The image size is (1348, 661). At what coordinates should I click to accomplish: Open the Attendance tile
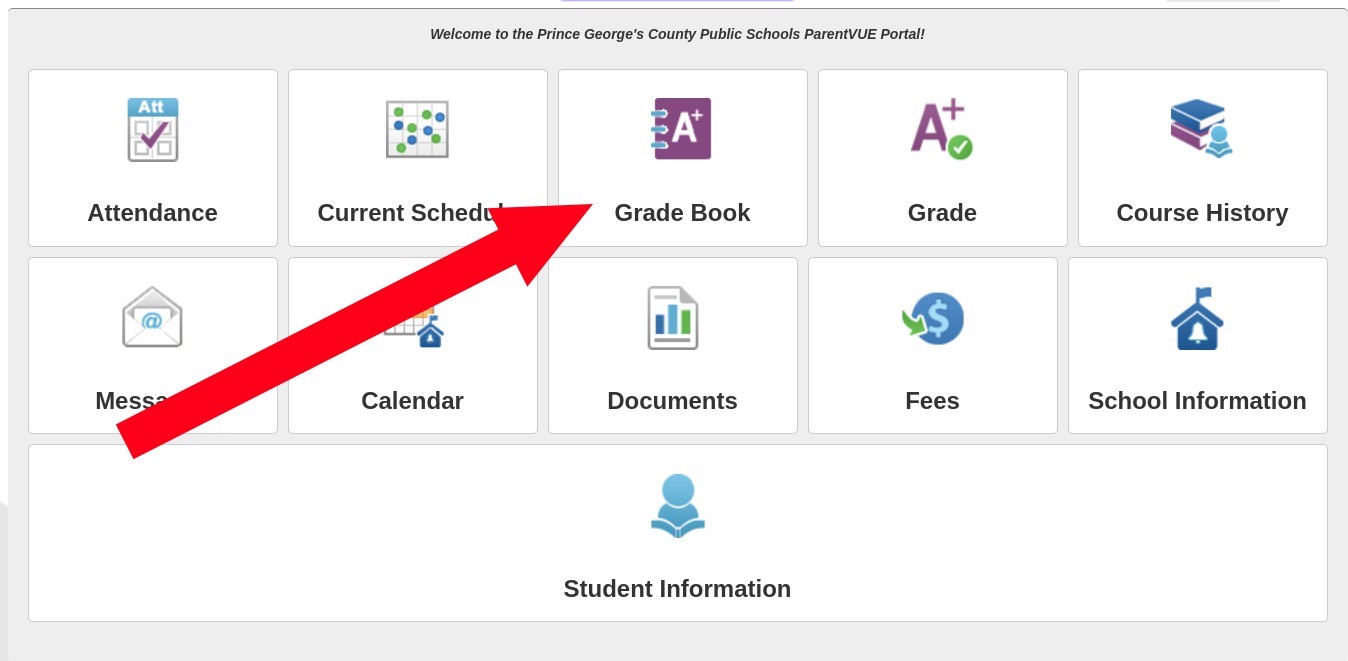(152, 158)
